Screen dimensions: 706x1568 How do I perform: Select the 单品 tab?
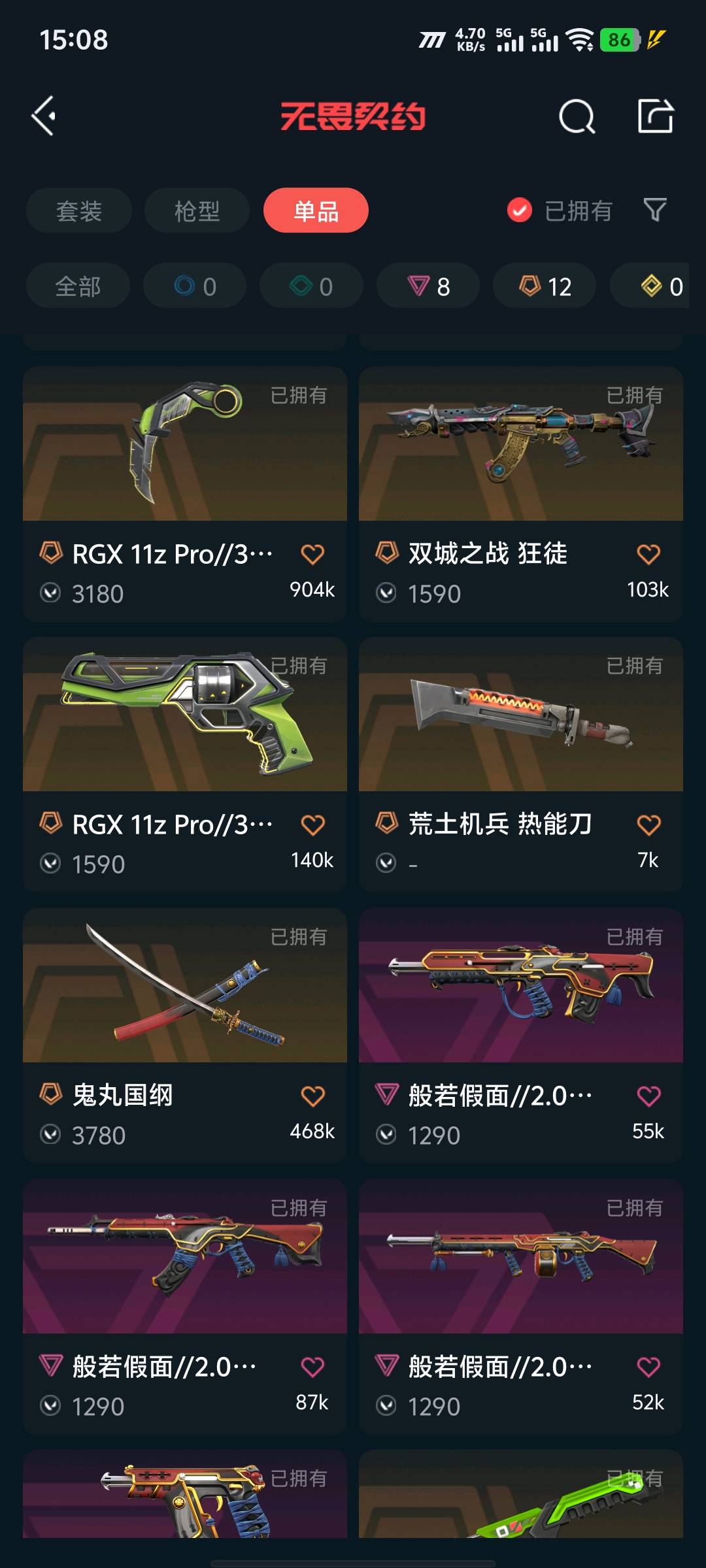(316, 210)
